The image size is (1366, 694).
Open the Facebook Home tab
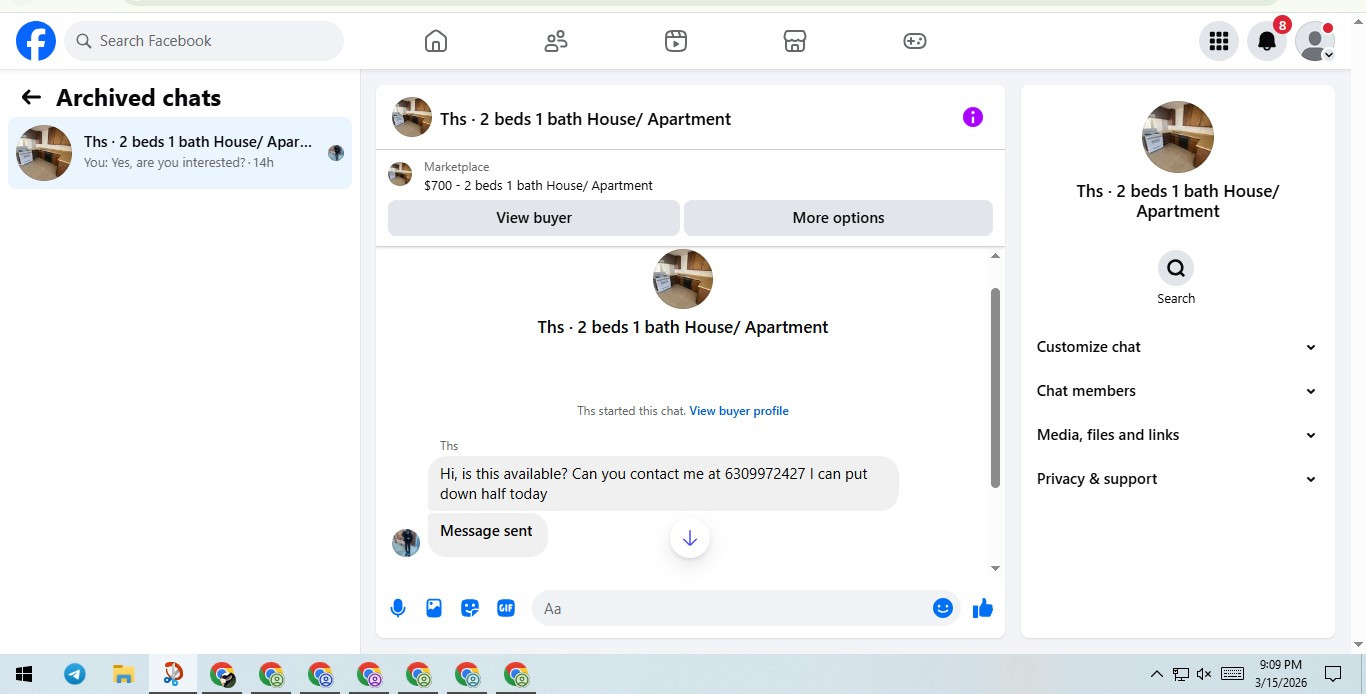(x=436, y=41)
